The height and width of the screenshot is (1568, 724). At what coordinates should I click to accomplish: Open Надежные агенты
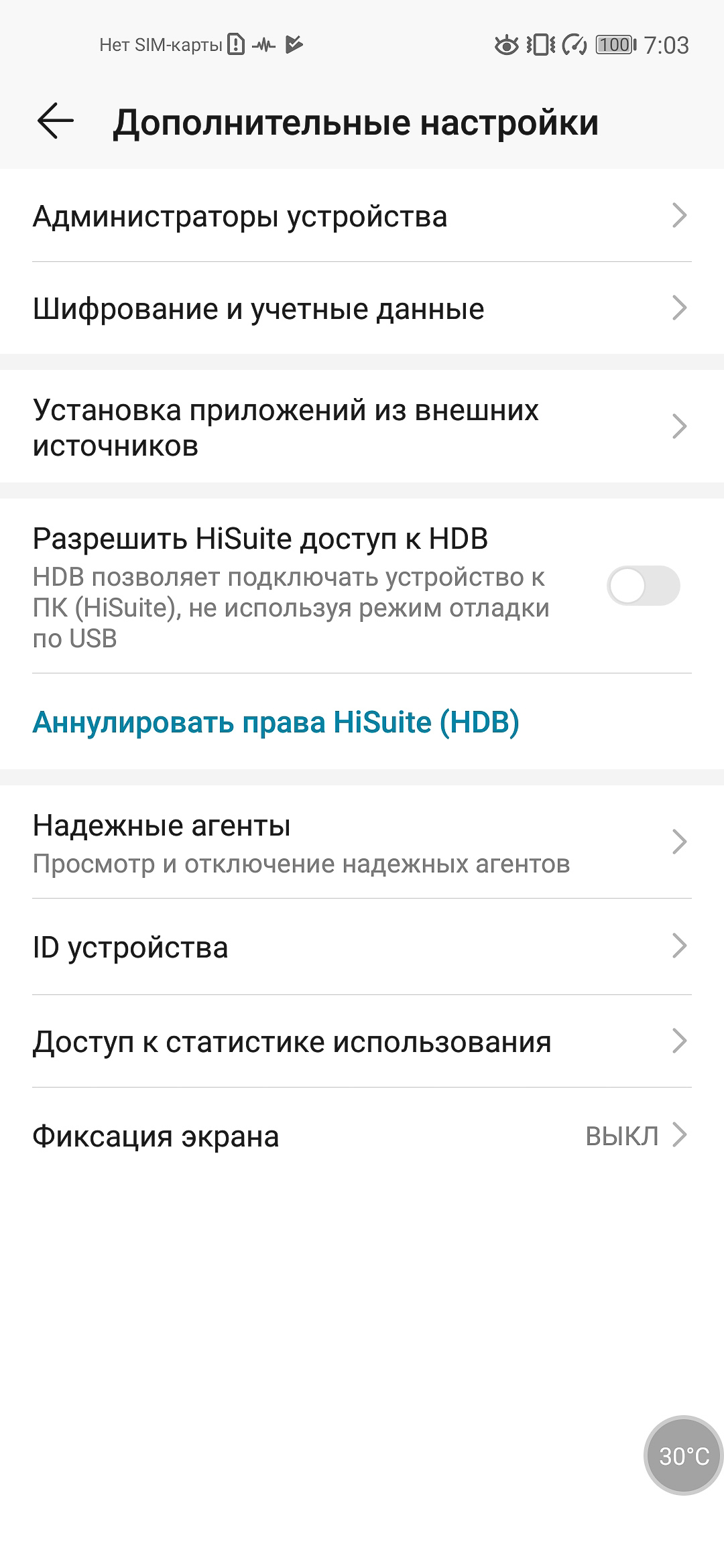[x=362, y=842]
